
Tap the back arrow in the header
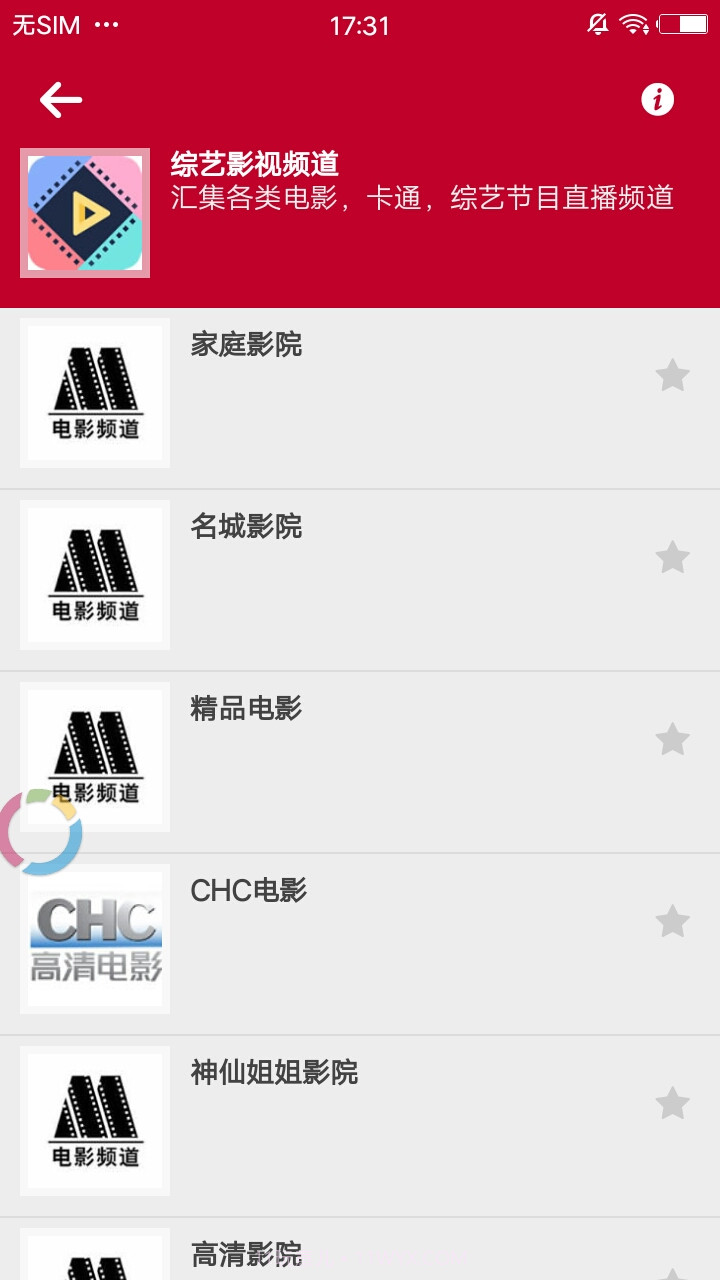[x=60, y=99]
